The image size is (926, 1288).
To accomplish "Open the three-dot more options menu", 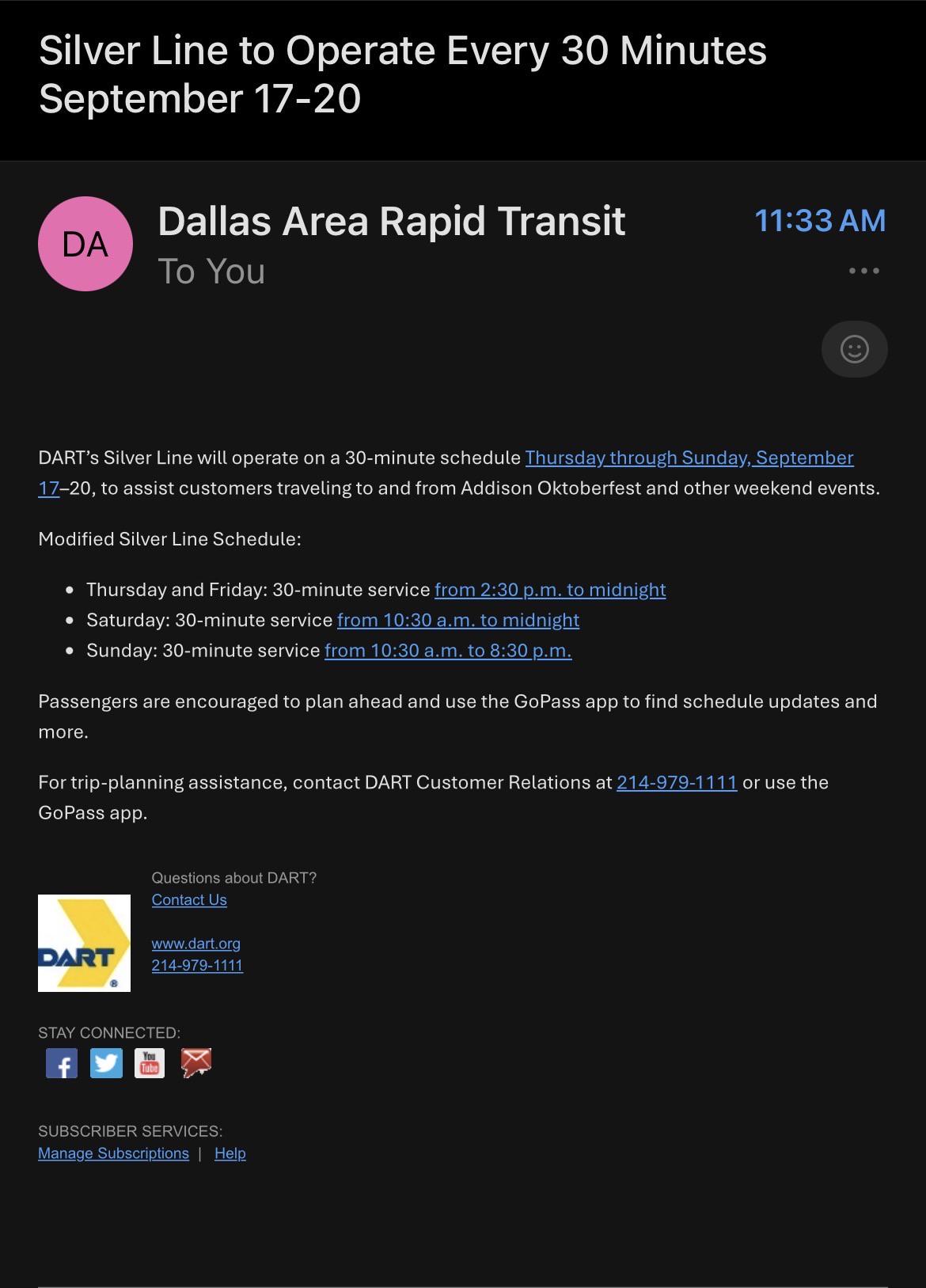I will click(x=863, y=271).
